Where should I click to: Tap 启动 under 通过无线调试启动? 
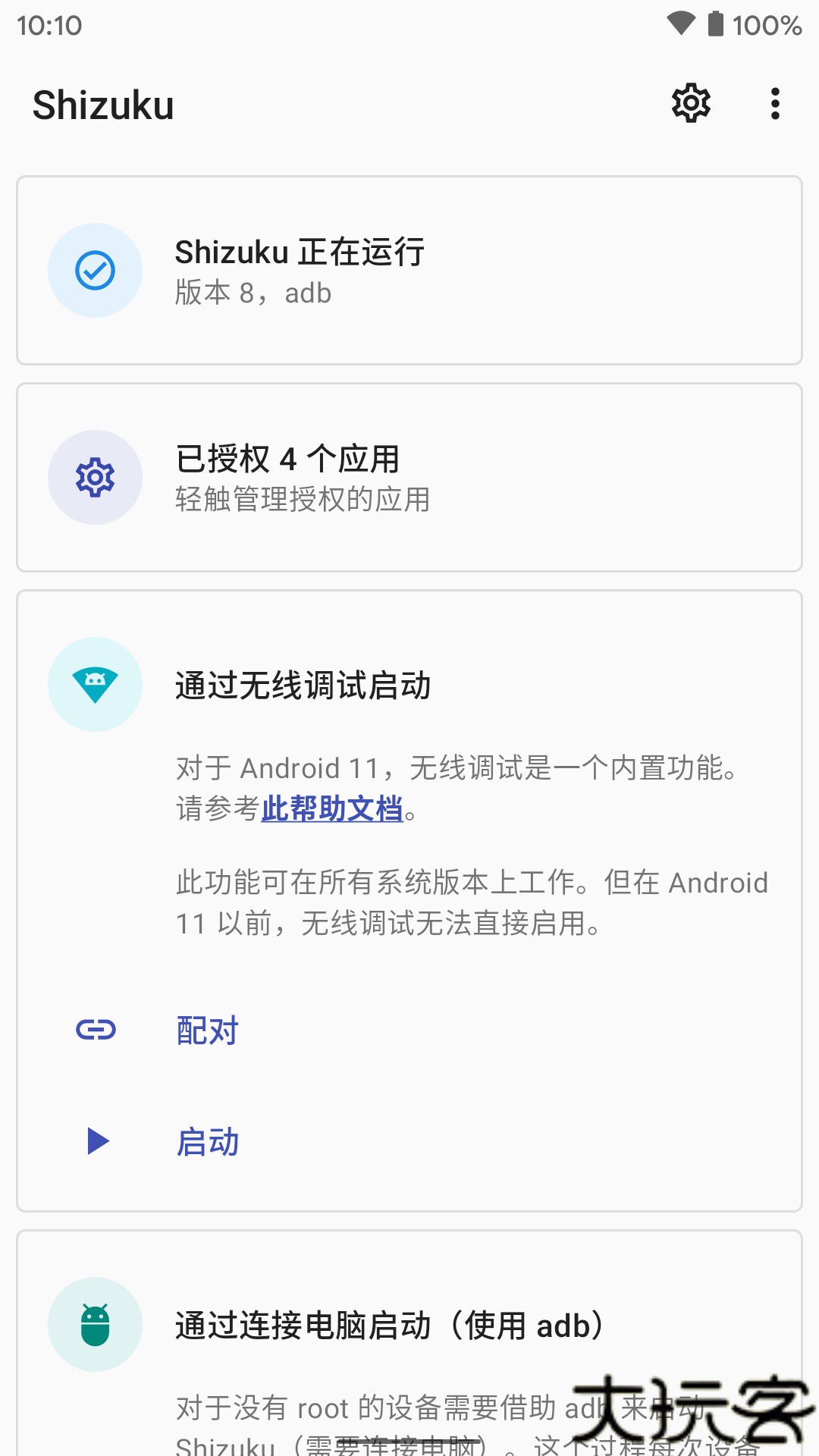[x=208, y=1142]
